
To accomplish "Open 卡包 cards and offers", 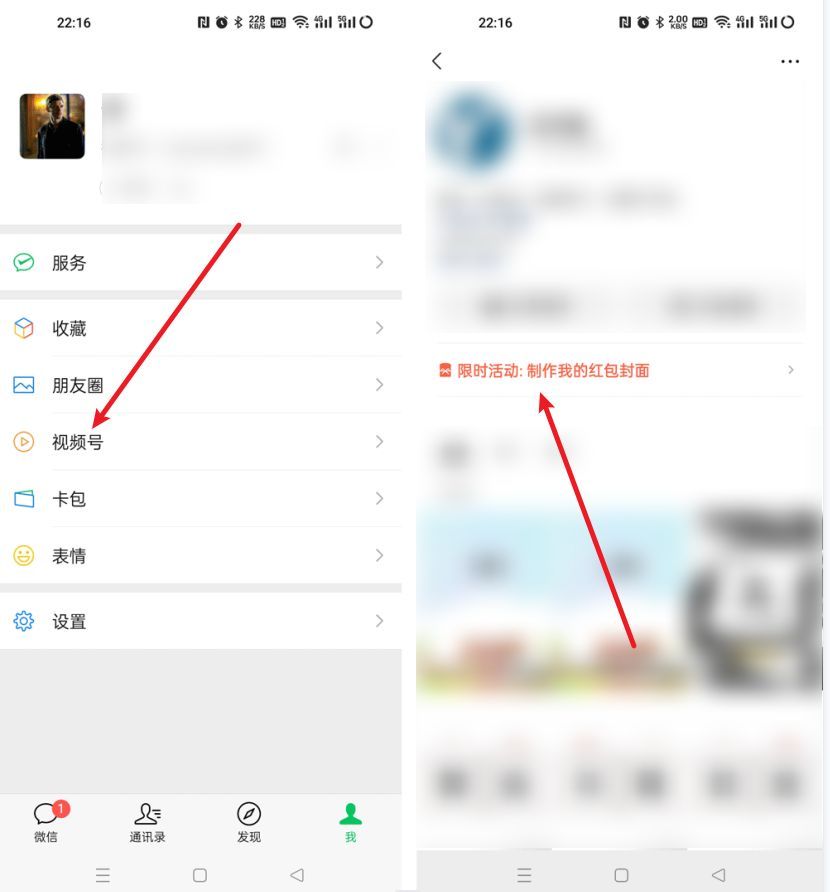I will click(x=200, y=499).
